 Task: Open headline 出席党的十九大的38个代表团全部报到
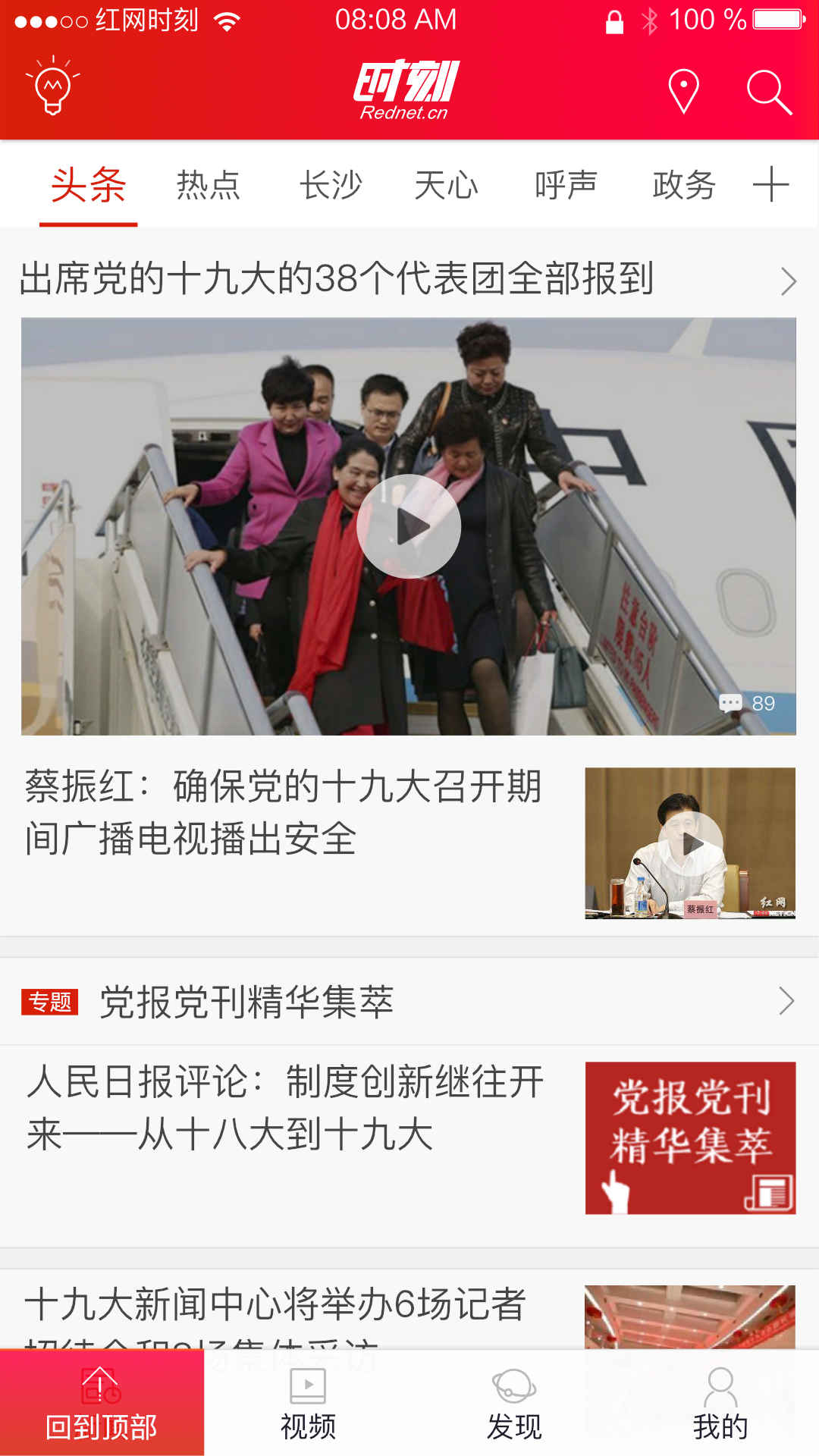point(336,279)
